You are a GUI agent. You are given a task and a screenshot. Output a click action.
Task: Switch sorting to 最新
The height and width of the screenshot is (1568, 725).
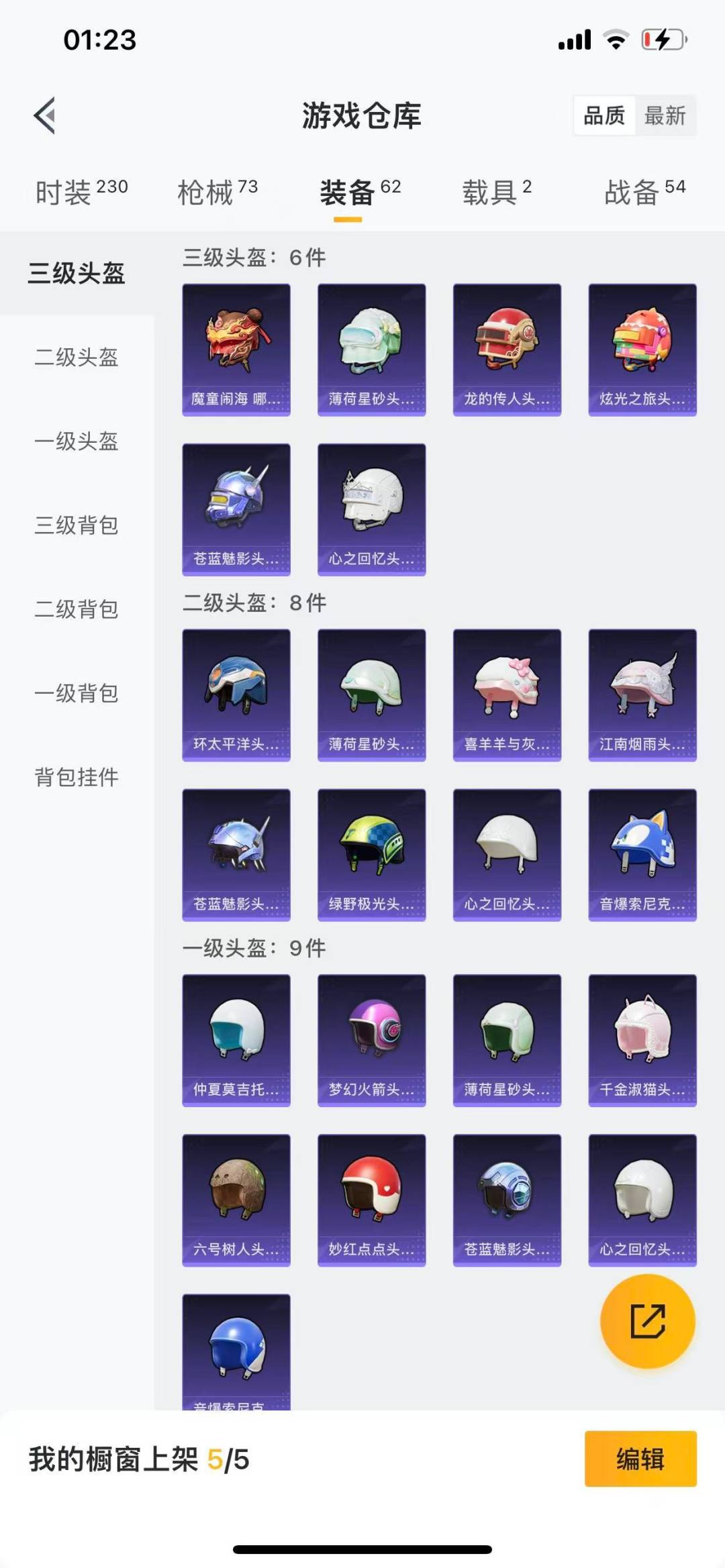pos(665,115)
